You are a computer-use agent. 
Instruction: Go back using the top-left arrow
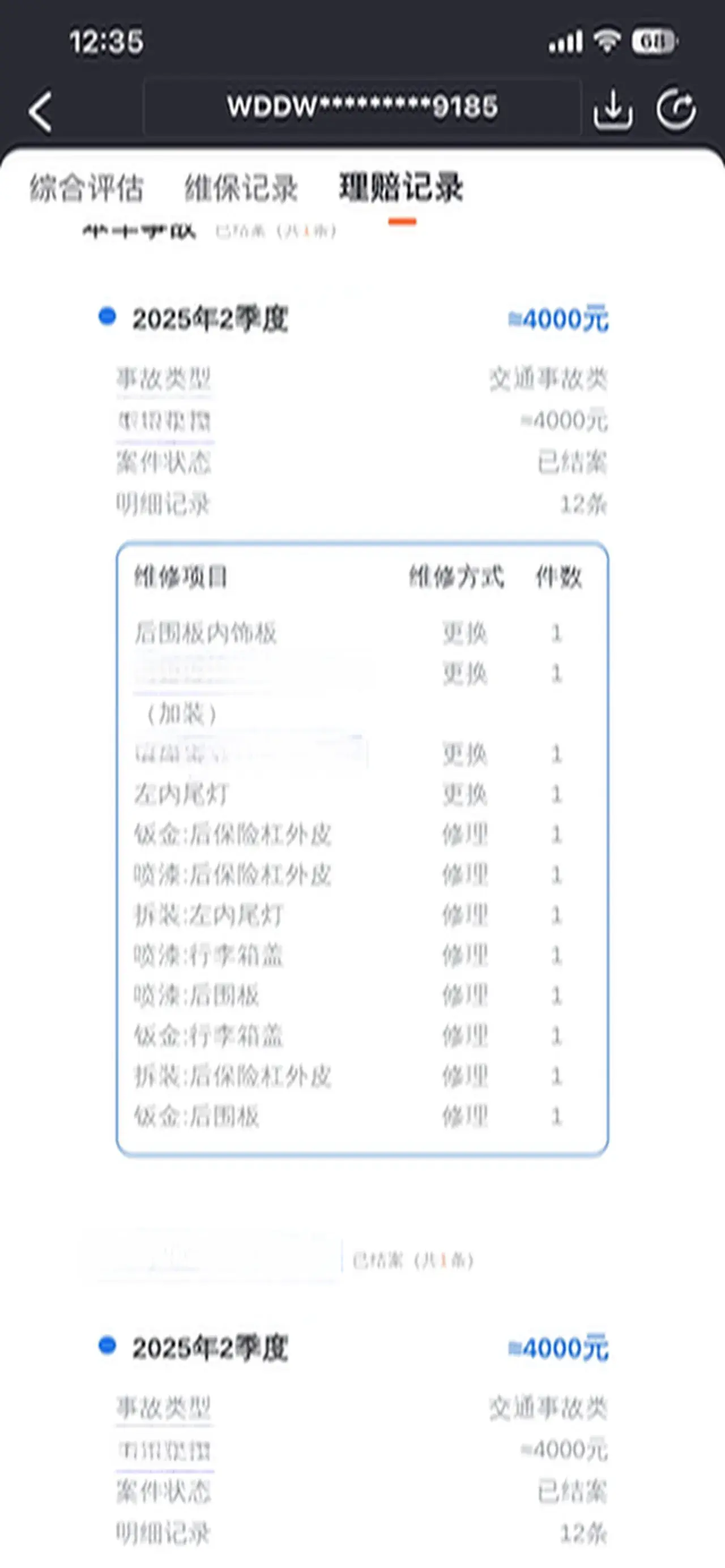pyautogui.click(x=40, y=112)
